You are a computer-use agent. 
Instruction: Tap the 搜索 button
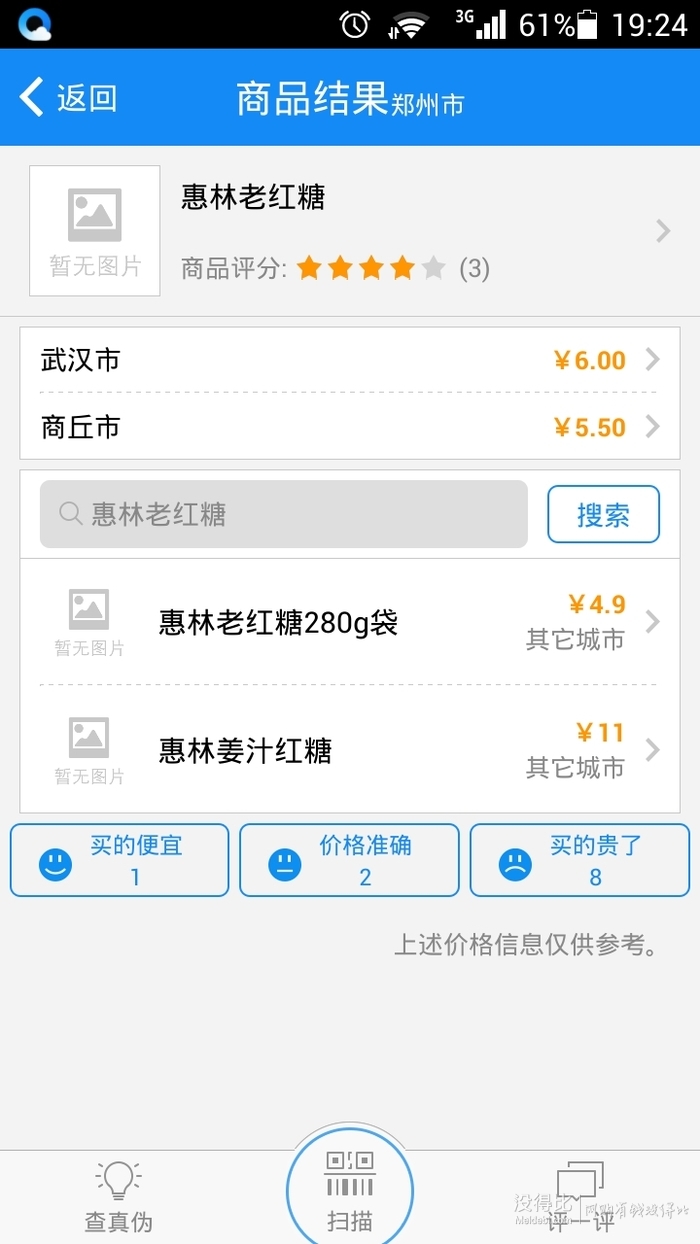[604, 514]
